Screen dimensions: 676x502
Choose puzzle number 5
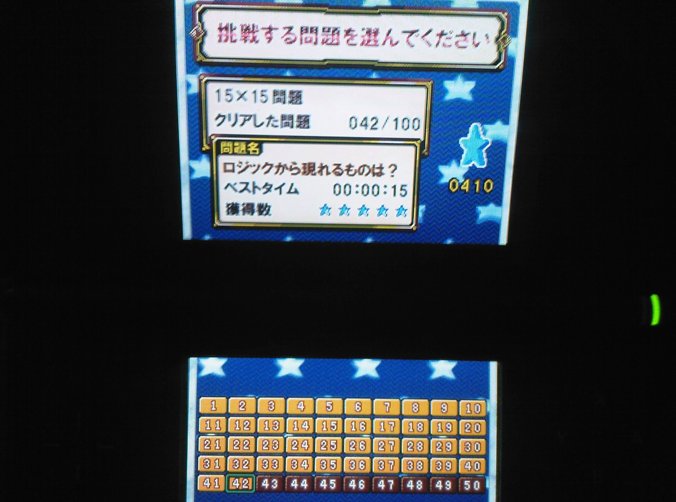point(328,407)
